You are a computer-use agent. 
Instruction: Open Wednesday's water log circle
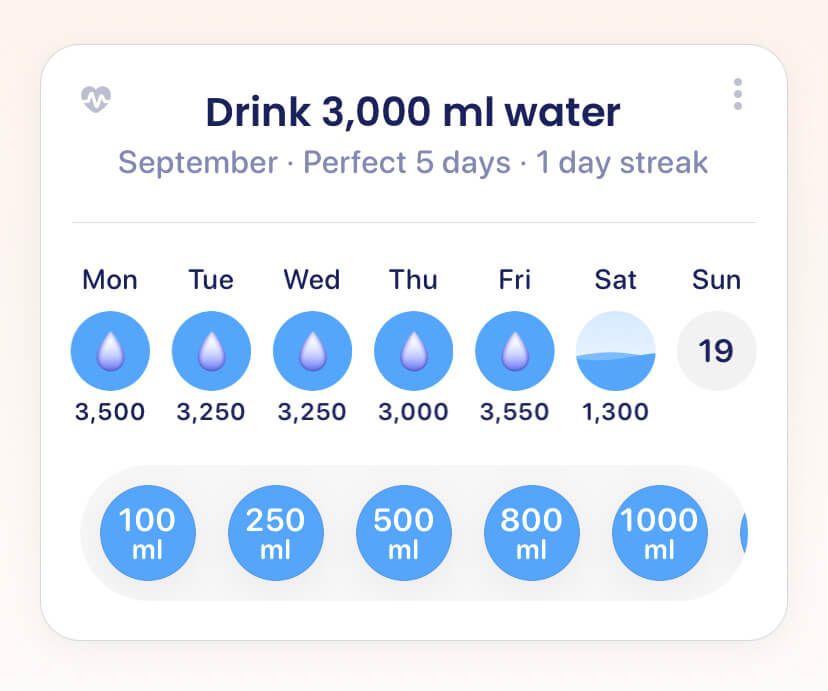(313, 351)
